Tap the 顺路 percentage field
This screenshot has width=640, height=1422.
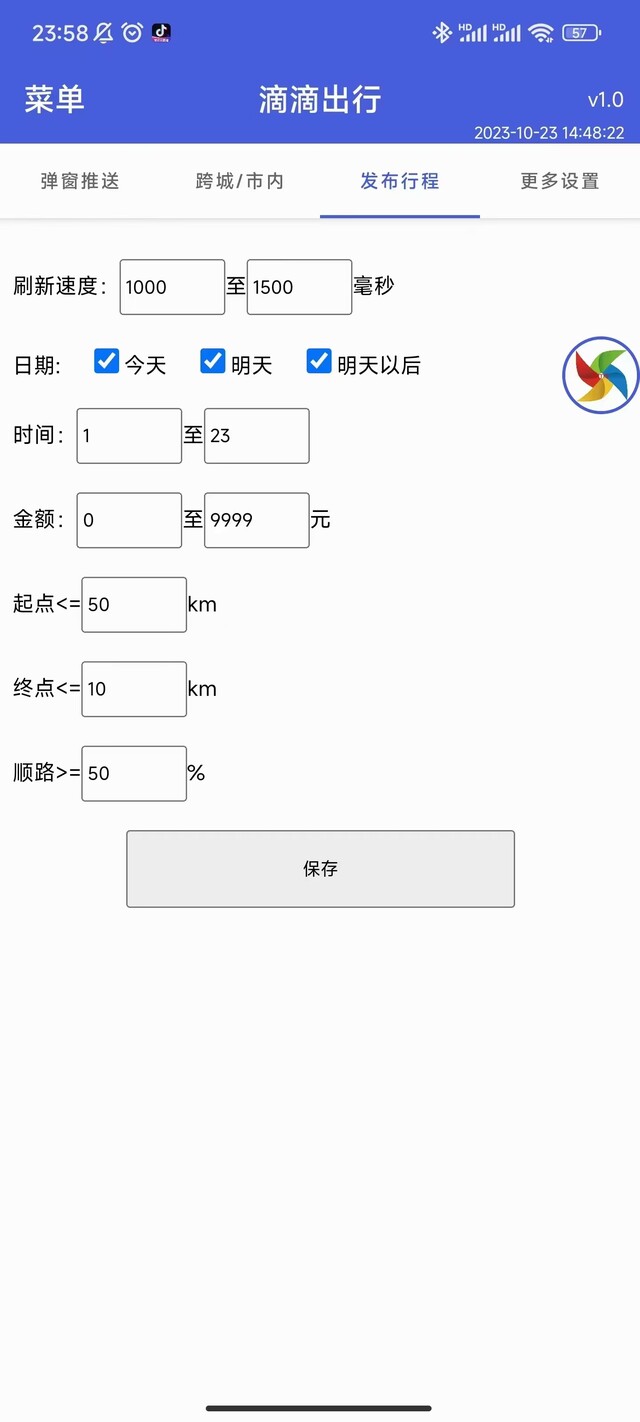point(134,773)
